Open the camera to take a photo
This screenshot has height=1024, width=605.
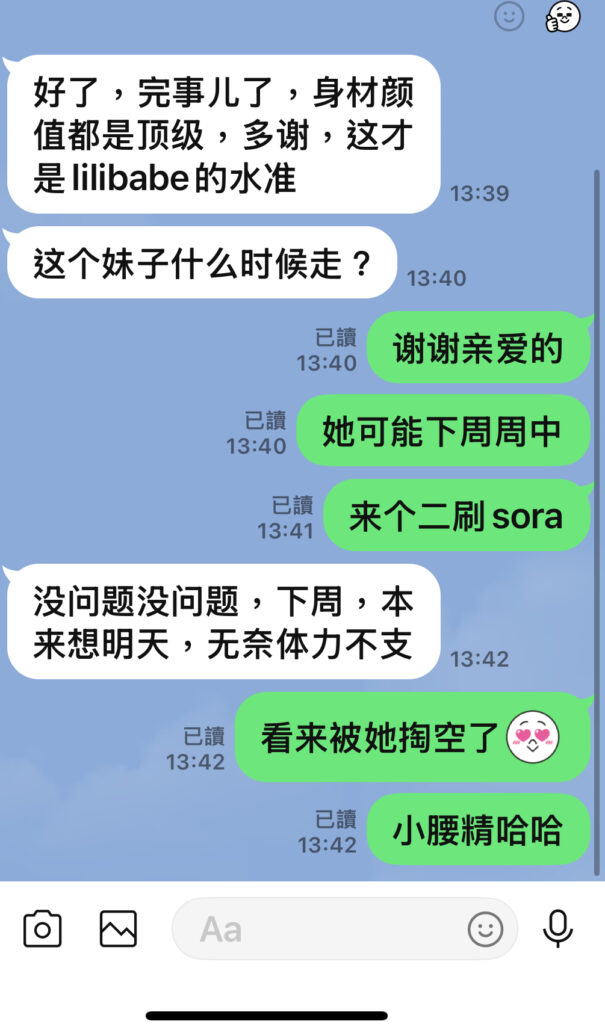pyautogui.click(x=42, y=929)
